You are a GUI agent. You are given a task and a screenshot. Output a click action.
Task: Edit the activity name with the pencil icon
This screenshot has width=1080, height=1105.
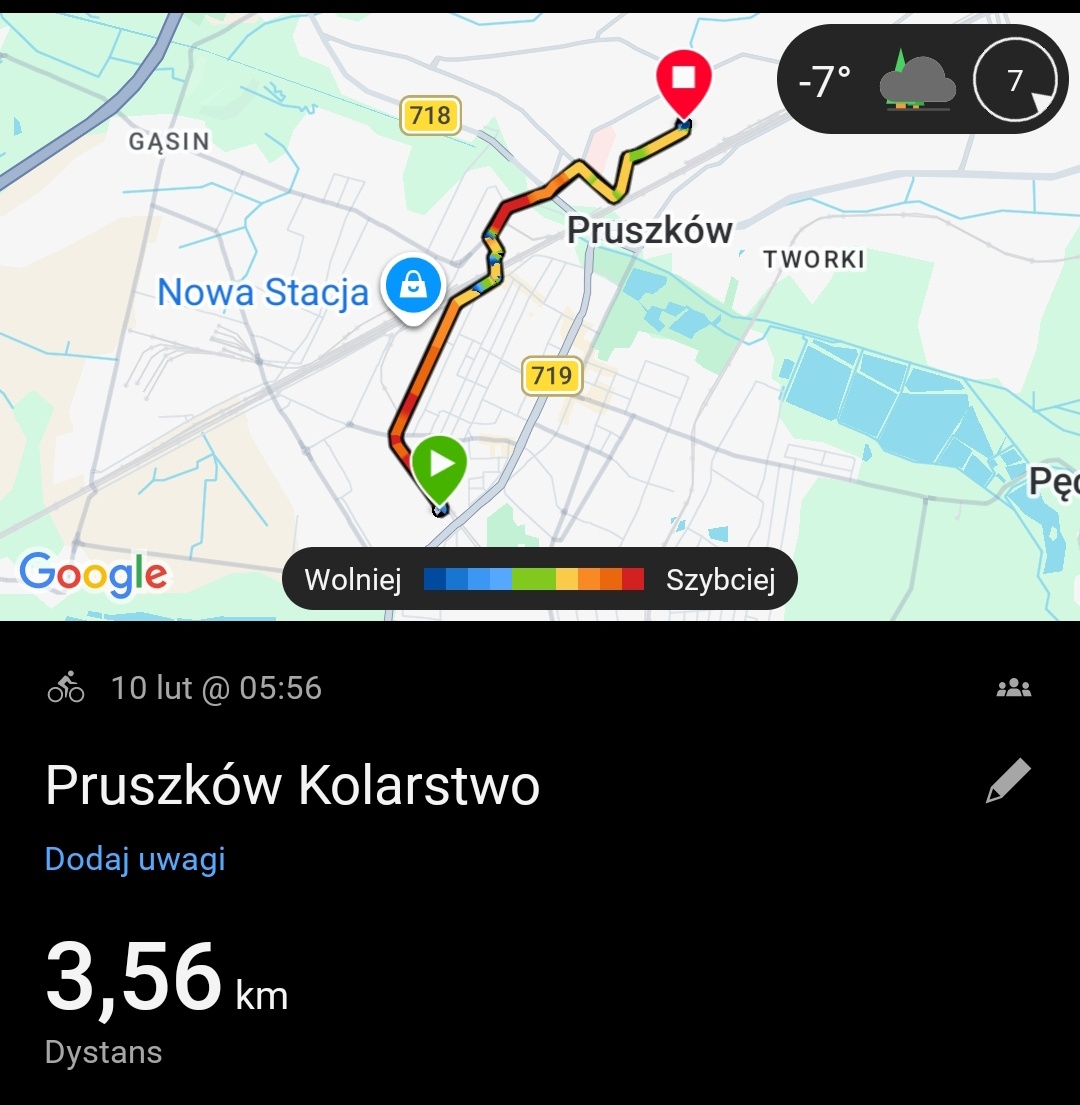pyautogui.click(x=1007, y=782)
